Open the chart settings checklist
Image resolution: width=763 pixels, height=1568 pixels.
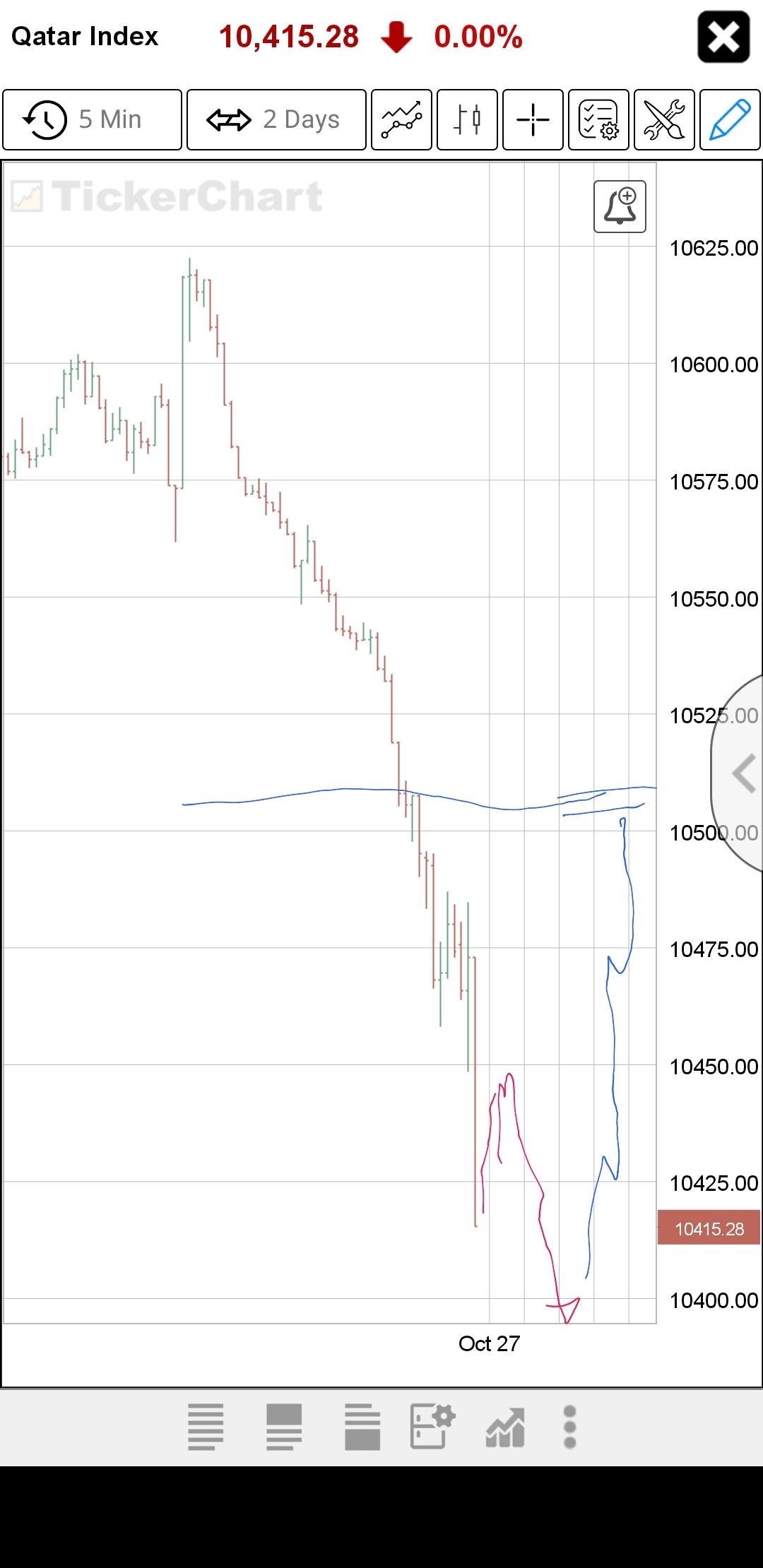click(598, 119)
